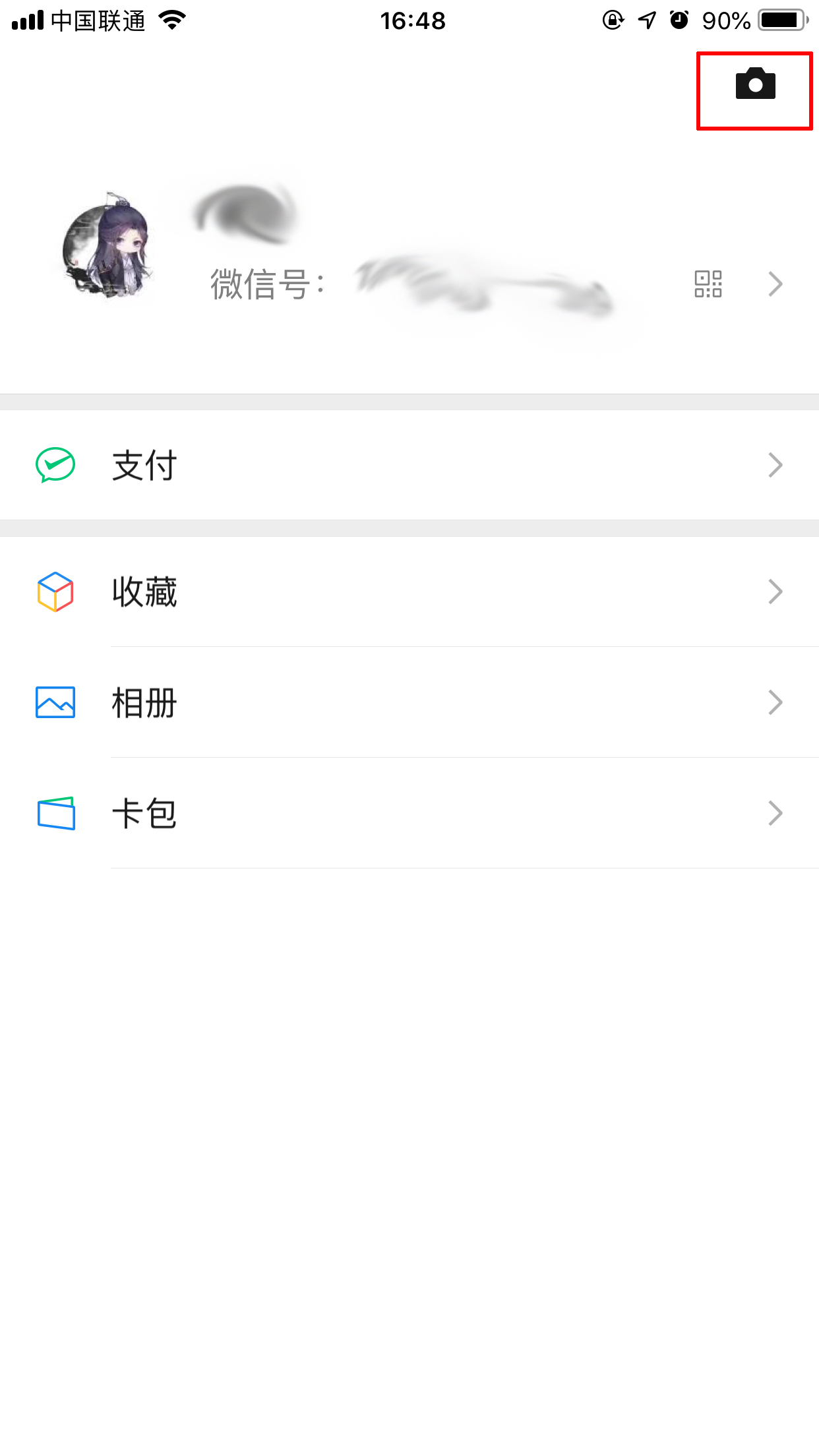Open the 支付 (Pay) row
This screenshot has width=819, height=1456.
click(409, 466)
